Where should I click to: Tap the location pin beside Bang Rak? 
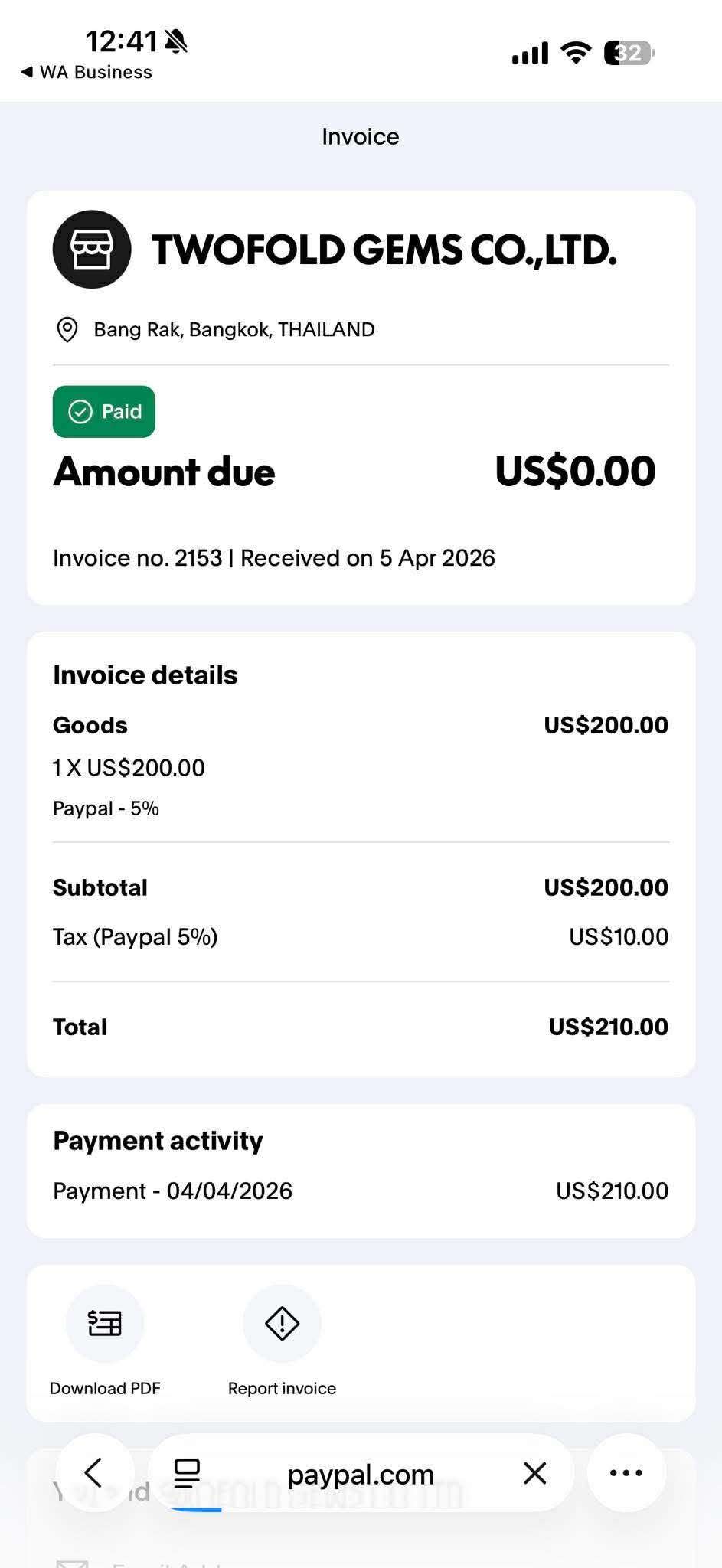tap(67, 329)
